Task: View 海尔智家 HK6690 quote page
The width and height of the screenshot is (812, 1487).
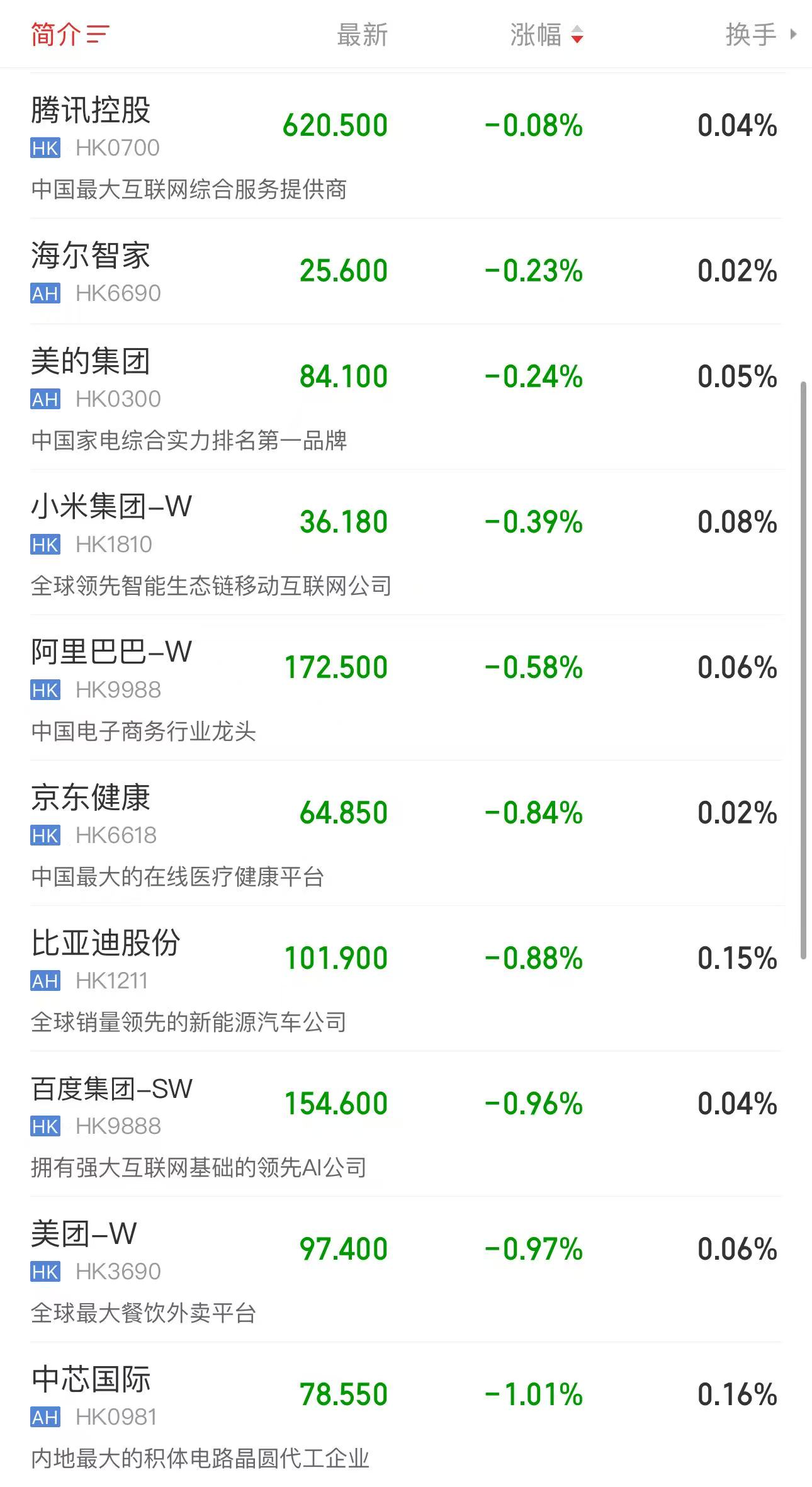Action: click(x=91, y=256)
